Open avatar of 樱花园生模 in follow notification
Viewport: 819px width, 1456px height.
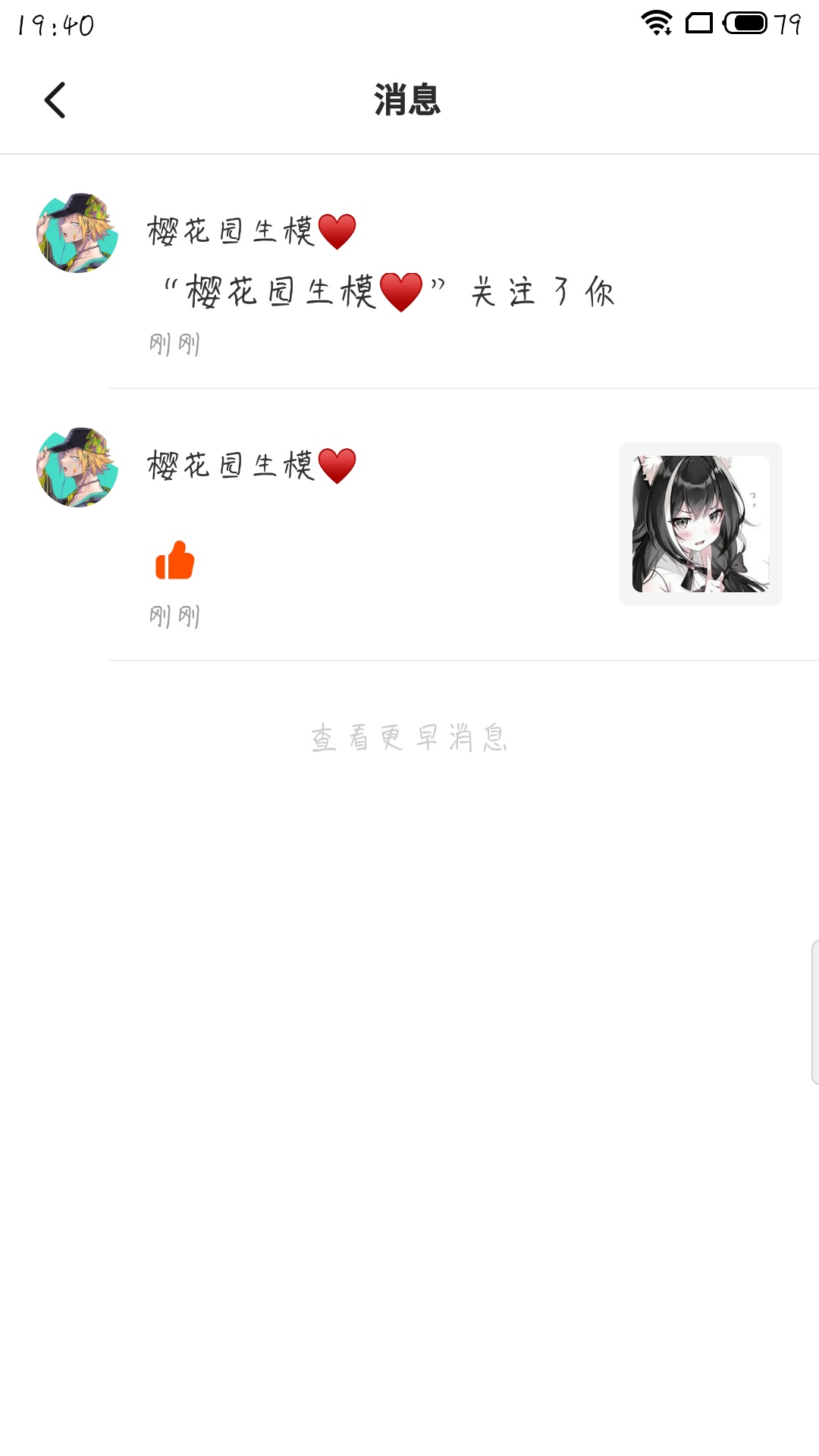point(77,233)
